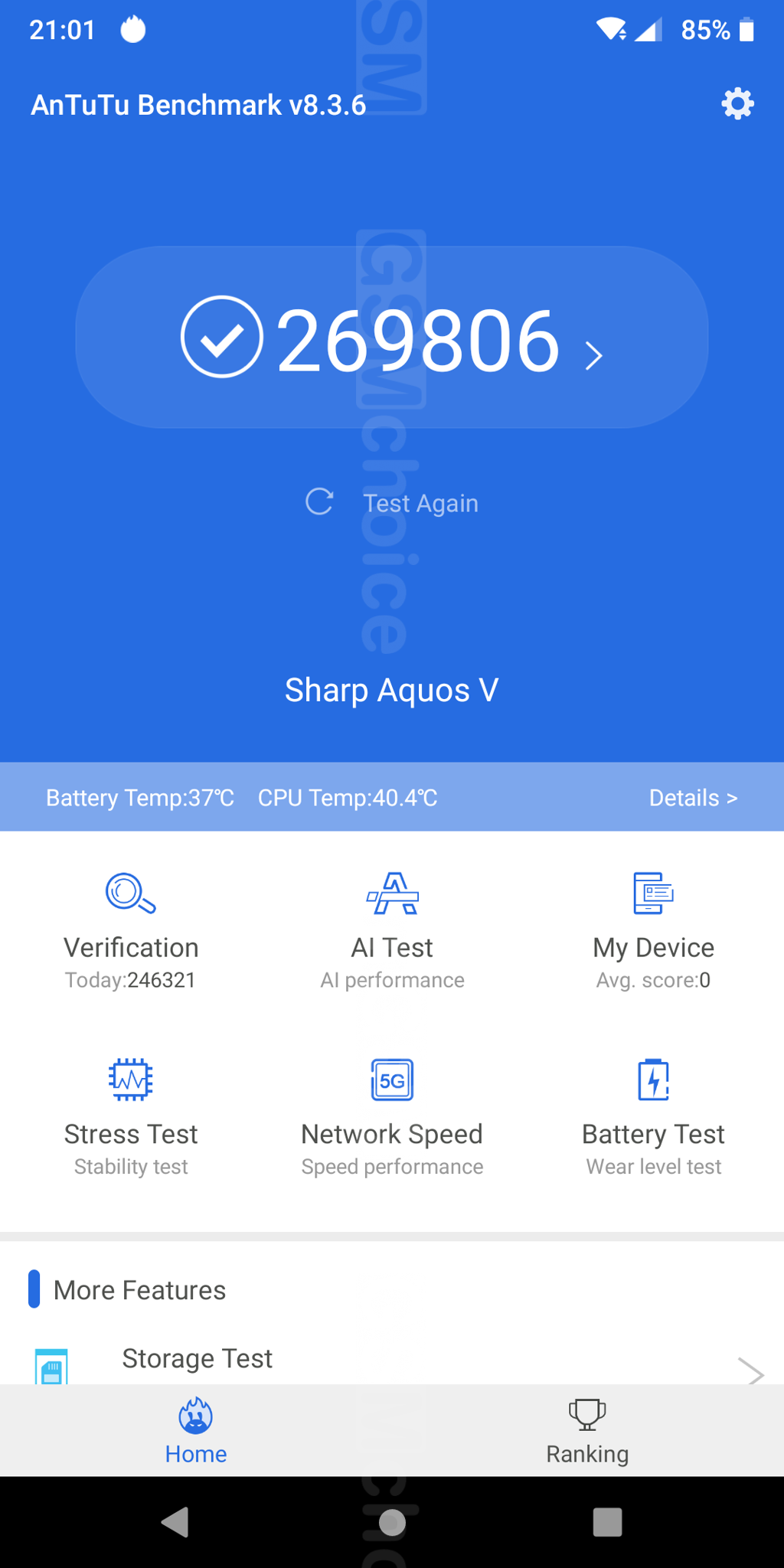Open recent apps from the navigation bar

607,1522
